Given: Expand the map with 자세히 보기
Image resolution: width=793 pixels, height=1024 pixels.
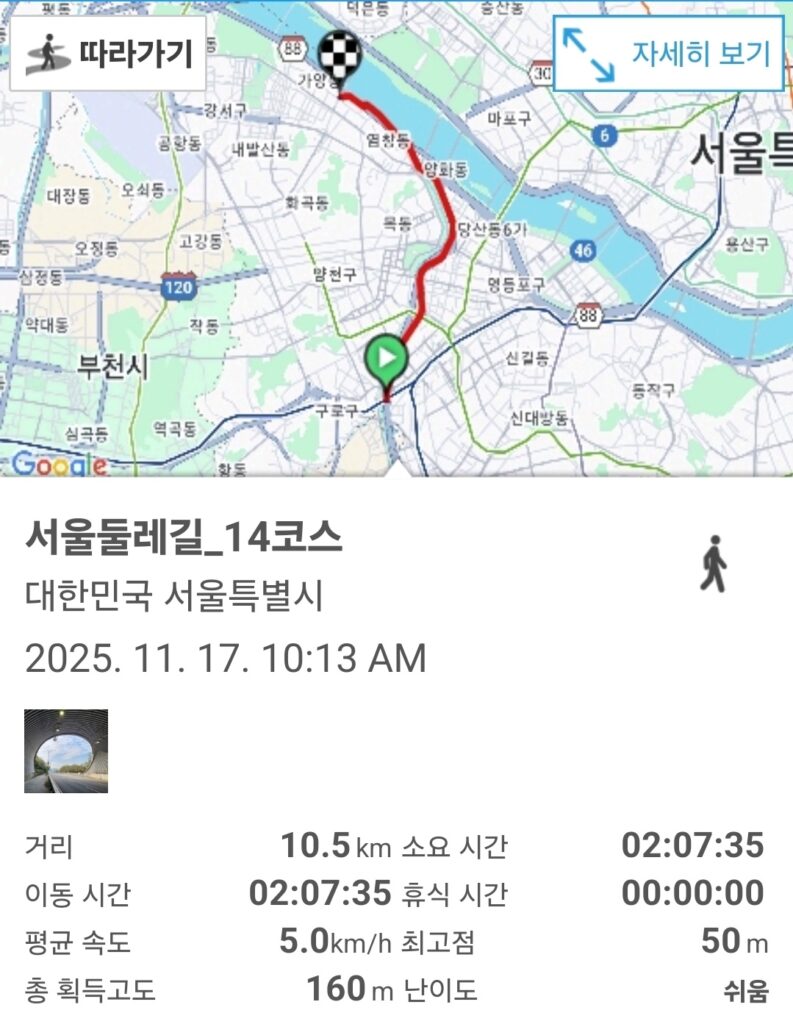Looking at the screenshot, I should point(668,53).
